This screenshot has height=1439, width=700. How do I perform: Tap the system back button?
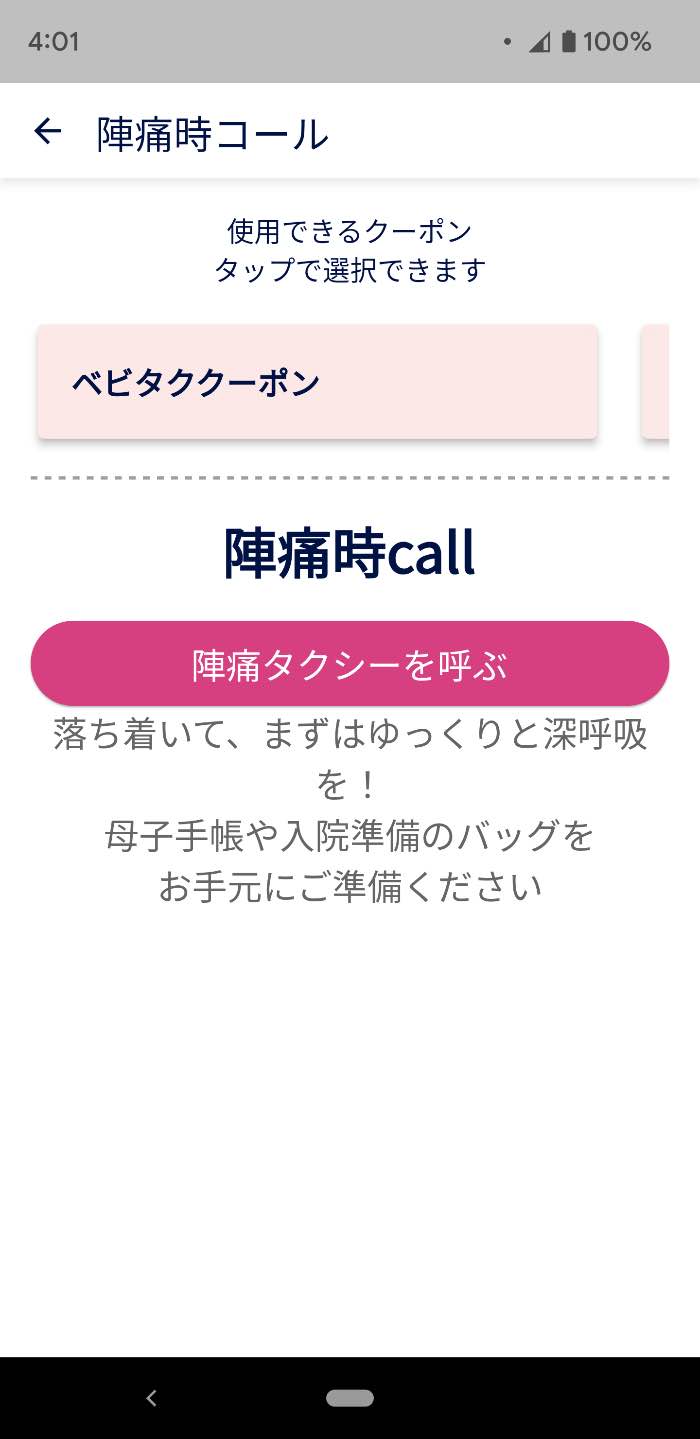[152, 1398]
